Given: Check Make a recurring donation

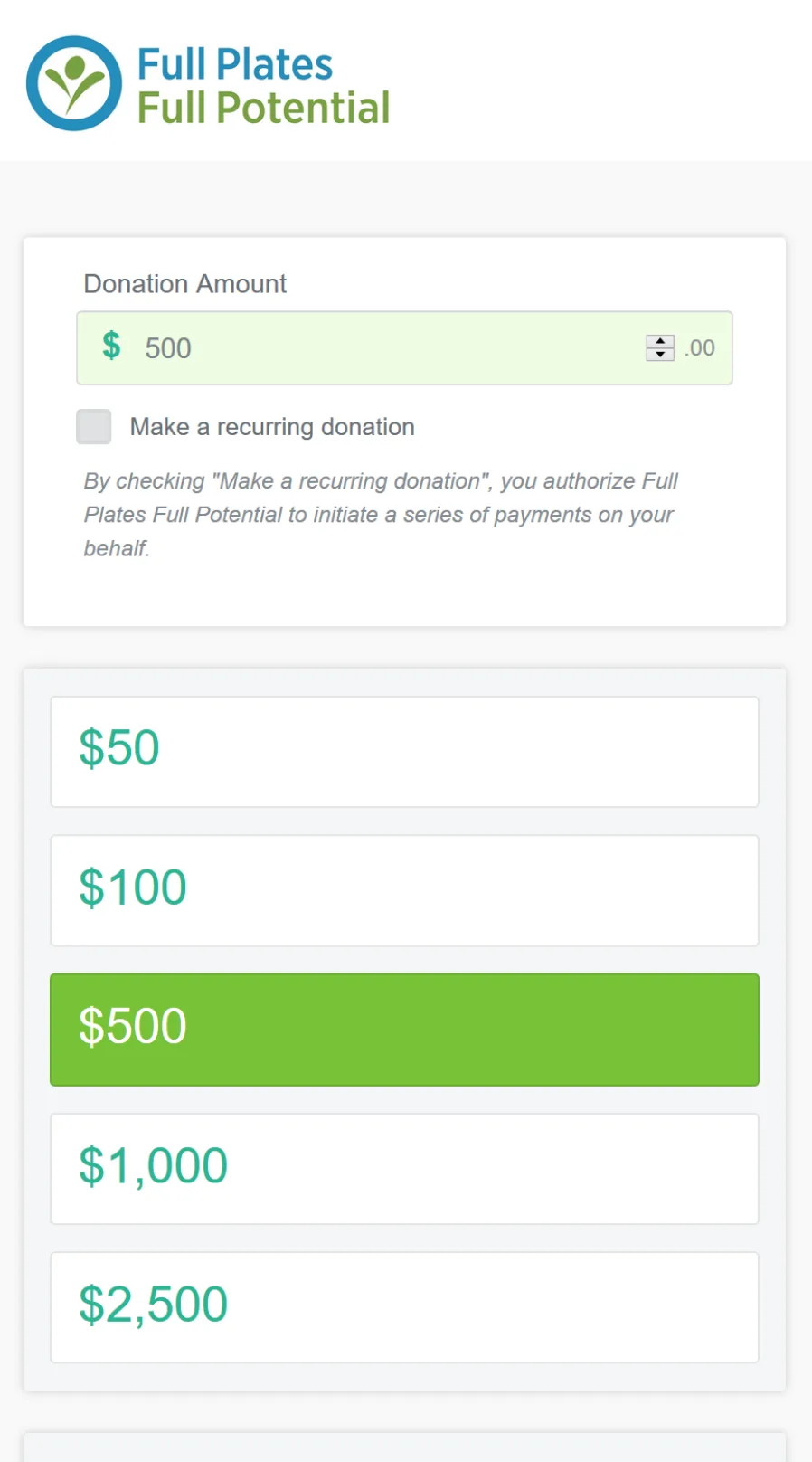Looking at the screenshot, I should pos(94,426).
